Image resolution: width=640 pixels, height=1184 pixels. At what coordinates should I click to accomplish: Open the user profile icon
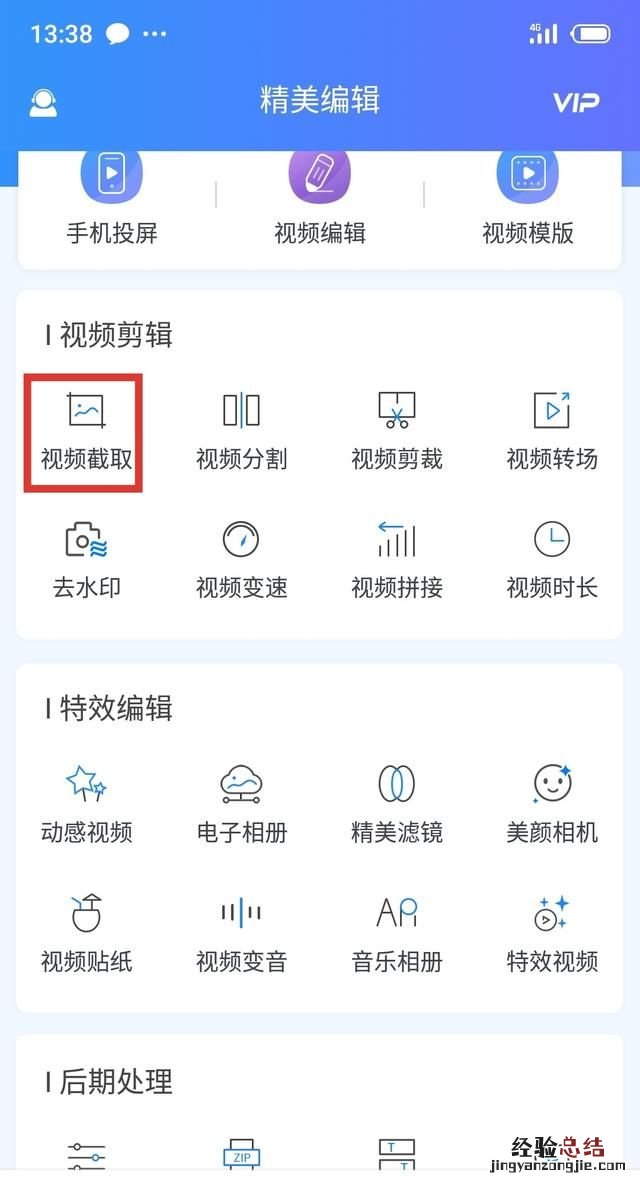(x=43, y=103)
